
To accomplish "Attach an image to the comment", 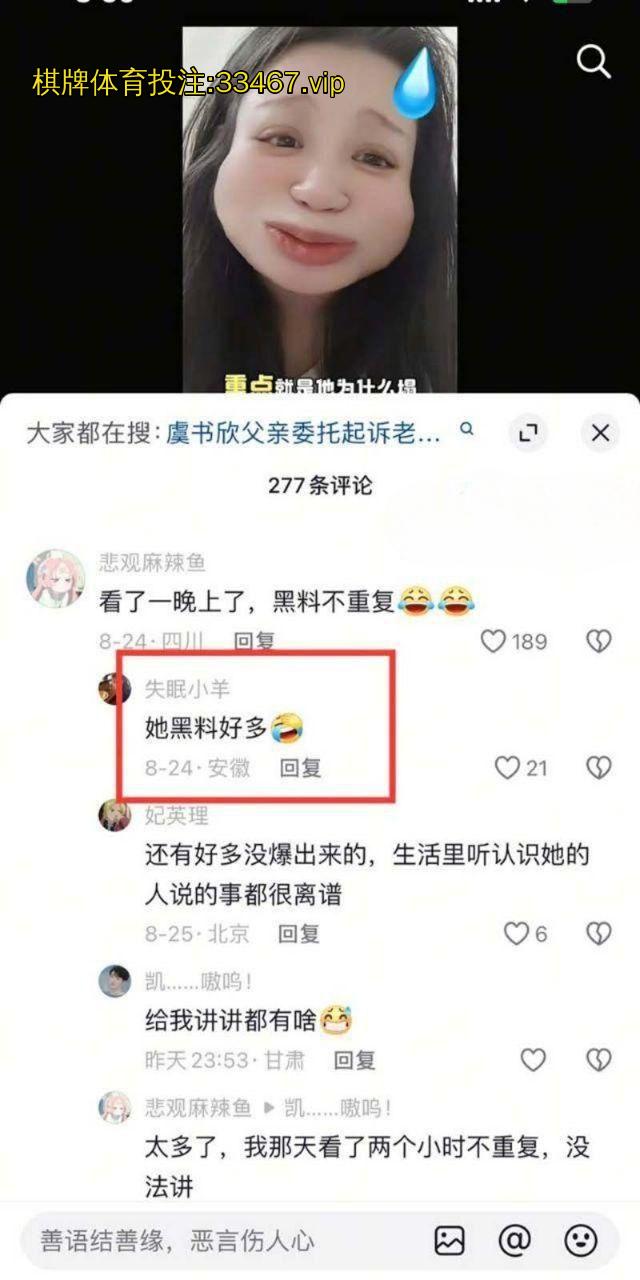I will [450, 1241].
